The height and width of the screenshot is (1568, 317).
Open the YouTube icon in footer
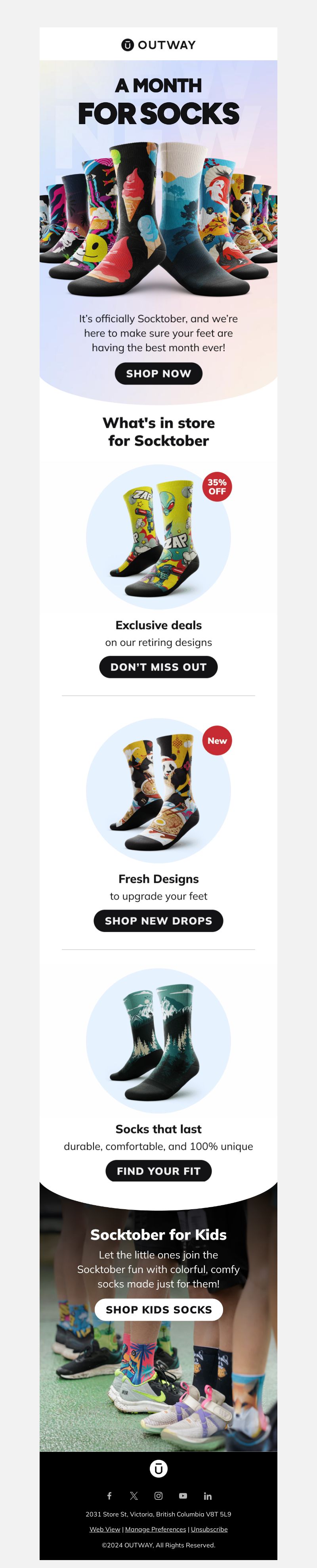tap(183, 1495)
